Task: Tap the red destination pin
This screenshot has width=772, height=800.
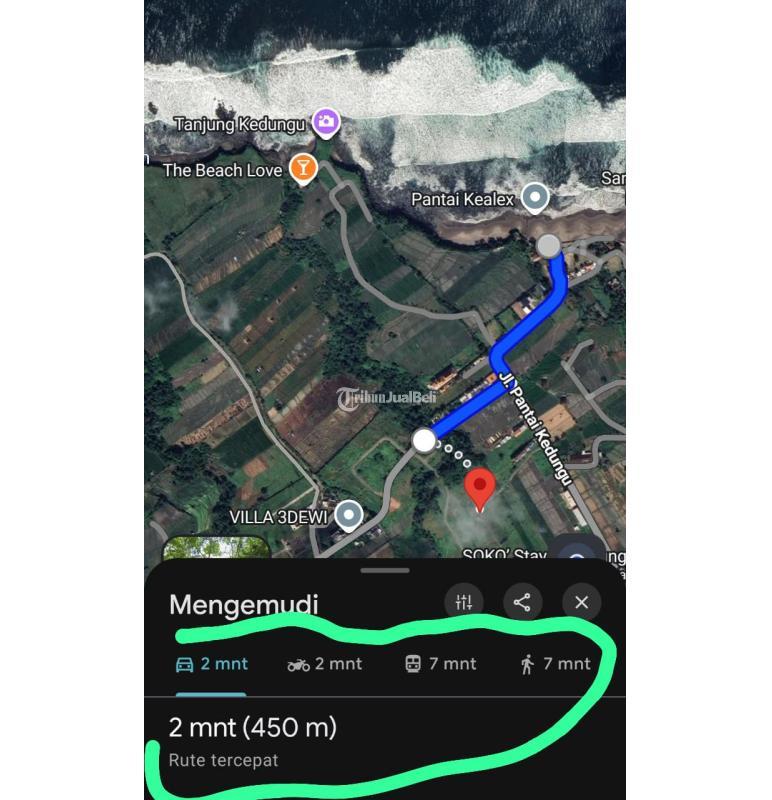Action: [x=482, y=490]
